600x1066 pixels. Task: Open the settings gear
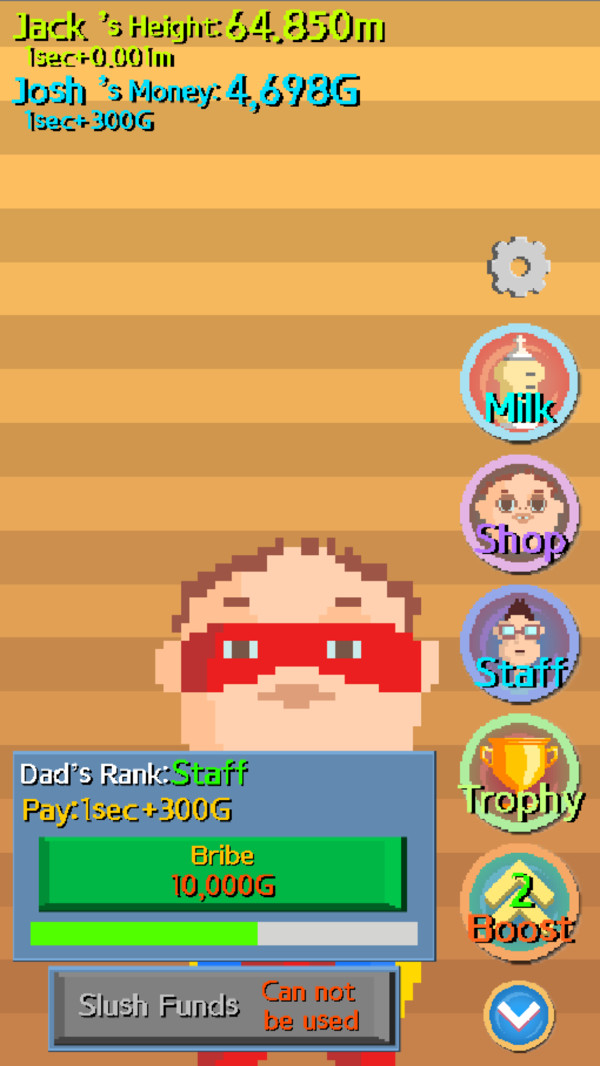(518, 266)
